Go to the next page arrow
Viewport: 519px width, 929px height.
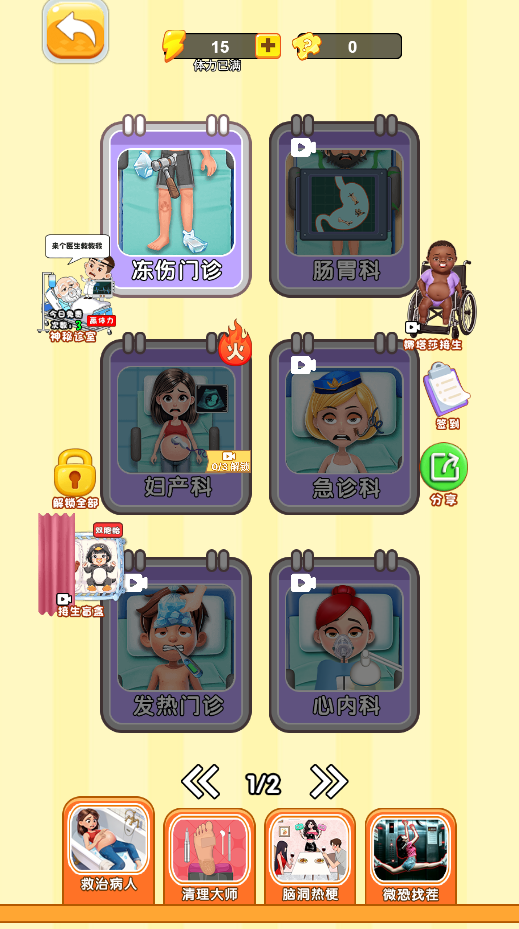click(329, 782)
